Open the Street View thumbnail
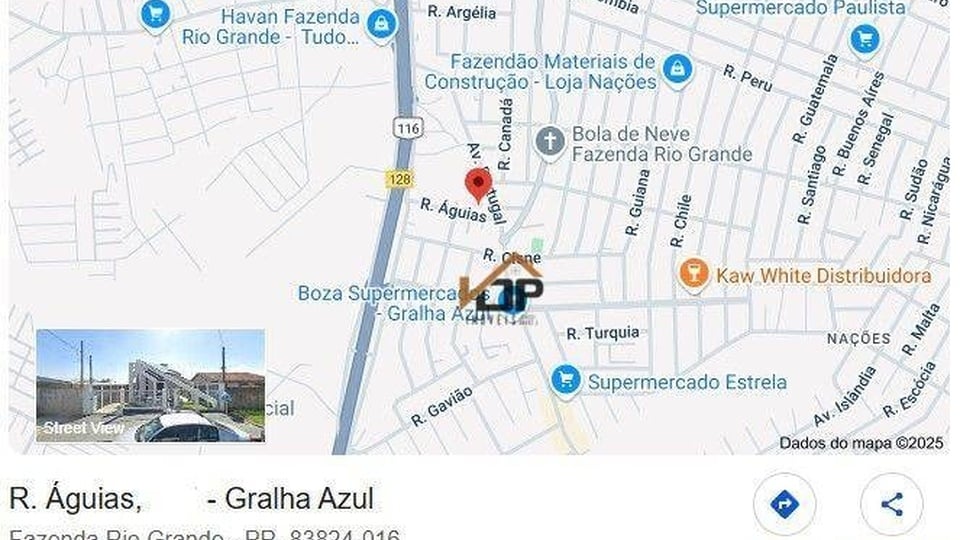Screen dimensions: 960x540 [150, 386]
